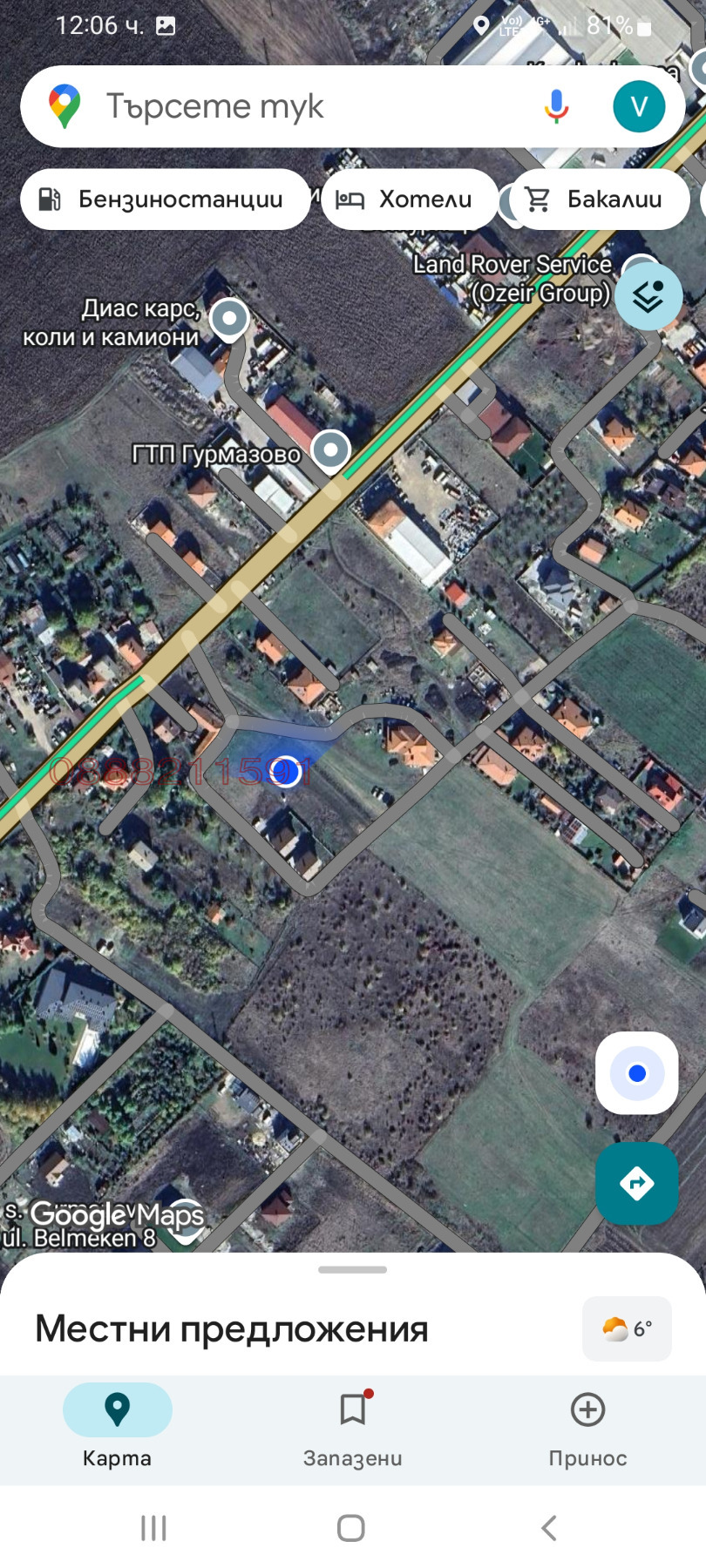
Task: Check the 6° weather widget
Action: pyautogui.click(x=627, y=1328)
